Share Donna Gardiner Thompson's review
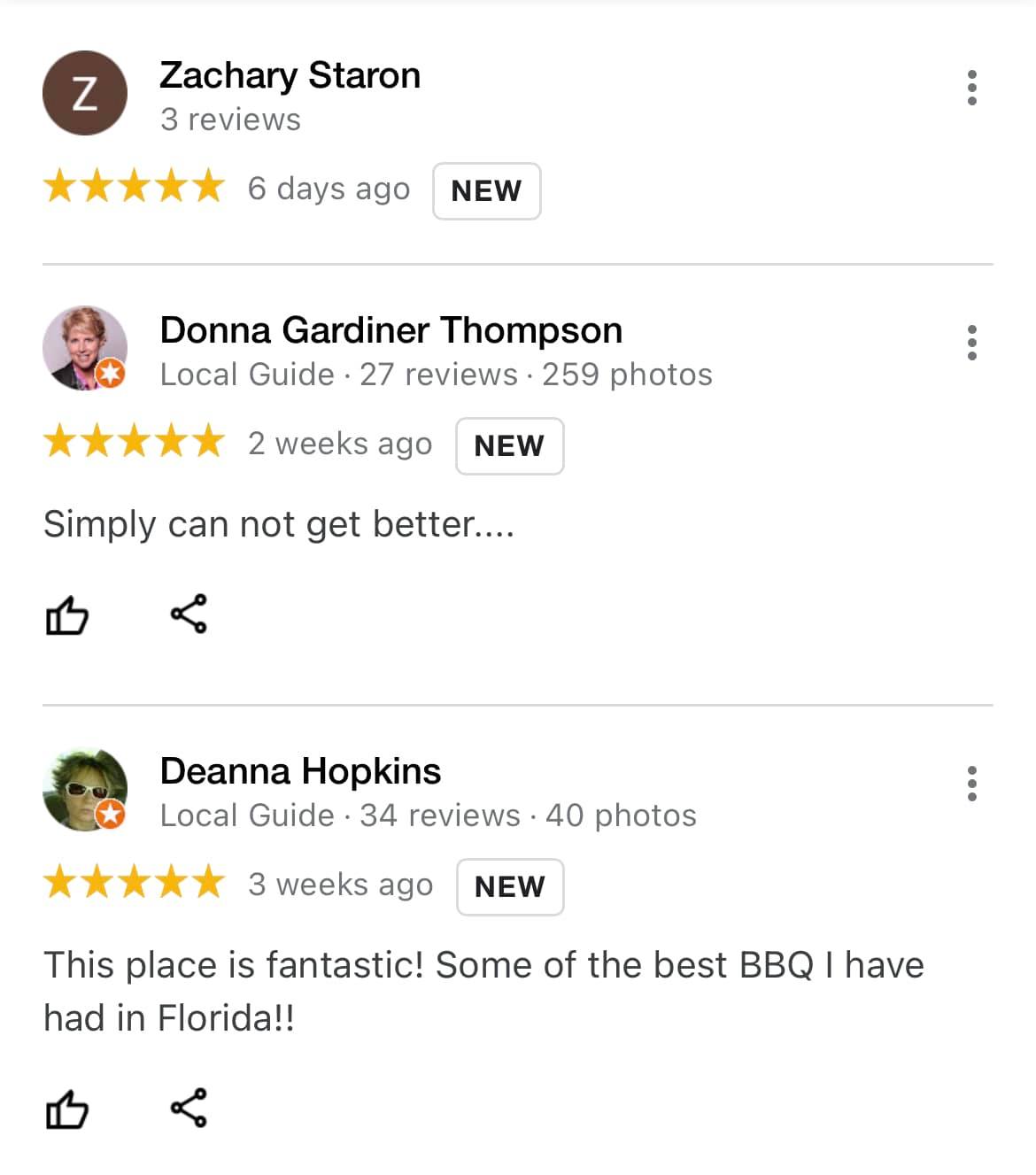Screen dimensions: 1036x1175 point(188,614)
